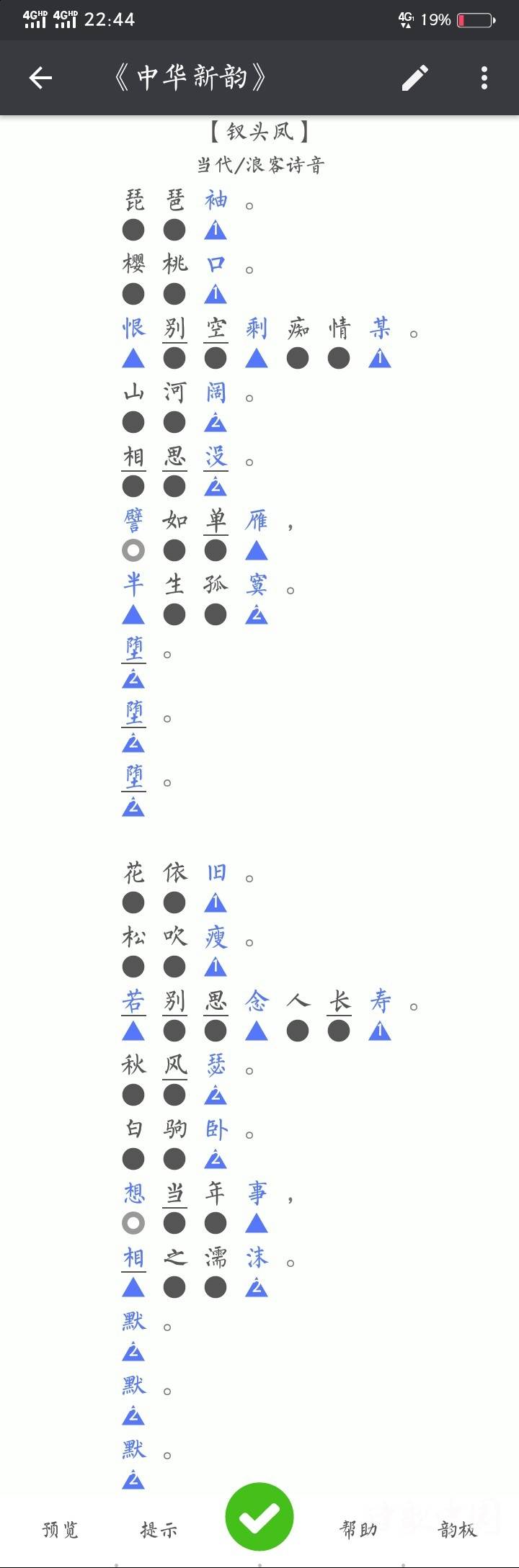Tap 提示 for hints
The image size is (519, 1568).
[159, 1528]
